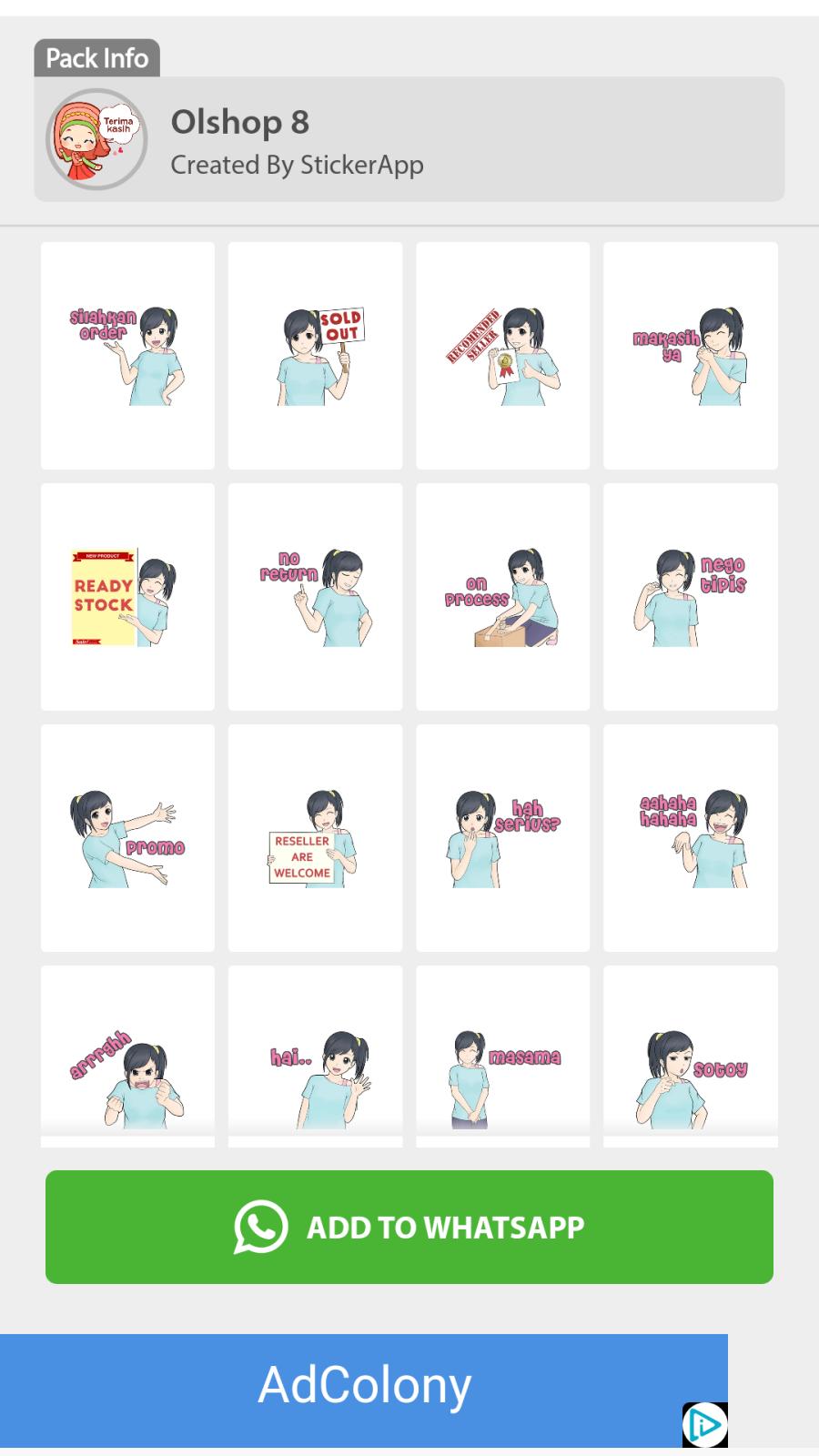Select the 'Sold Out' sticker
This screenshot has width=819, height=1456.
(315, 356)
